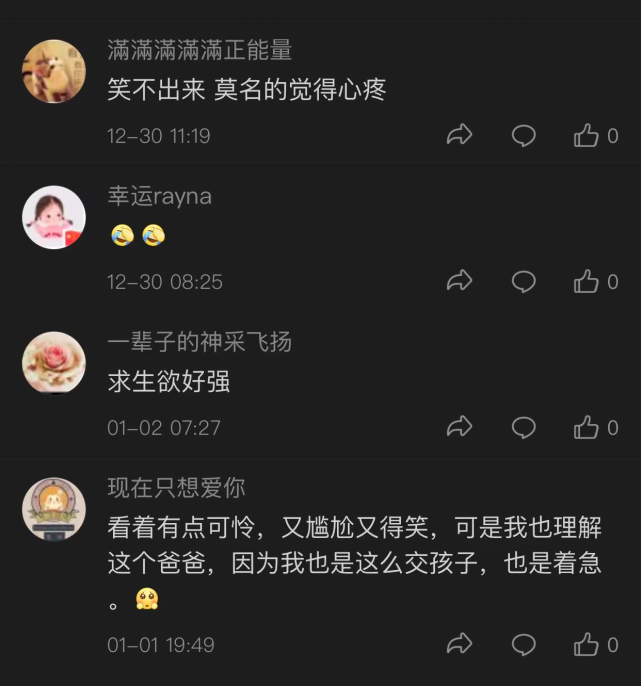View 幸运rayna's profile avatar

tap(54, 217)
